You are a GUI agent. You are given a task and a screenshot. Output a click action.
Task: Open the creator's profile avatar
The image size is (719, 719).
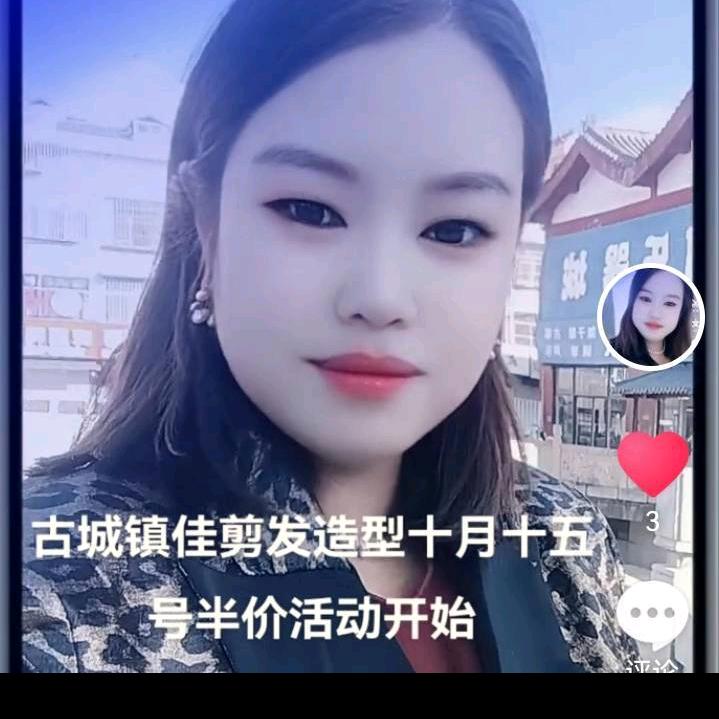[651, 318]
